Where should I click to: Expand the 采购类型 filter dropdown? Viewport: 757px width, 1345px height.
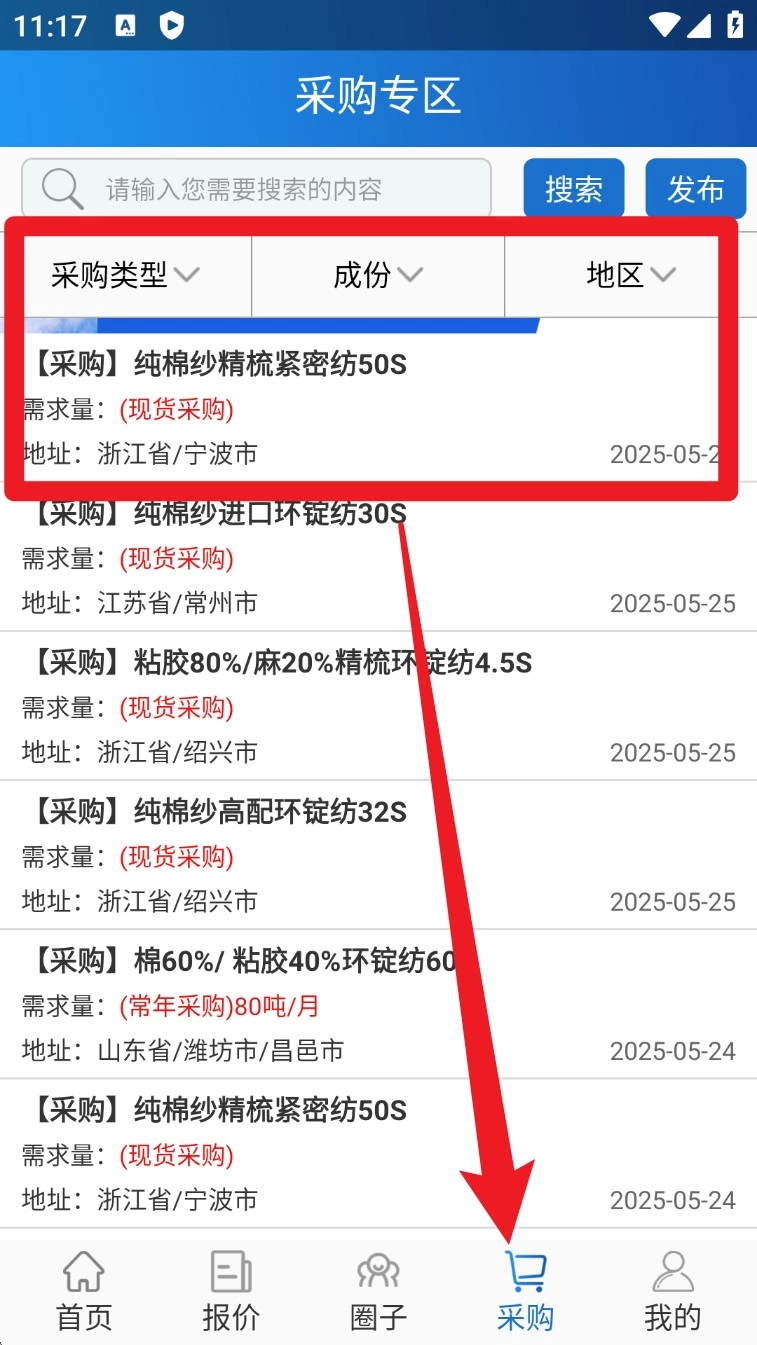coord(126,275)
